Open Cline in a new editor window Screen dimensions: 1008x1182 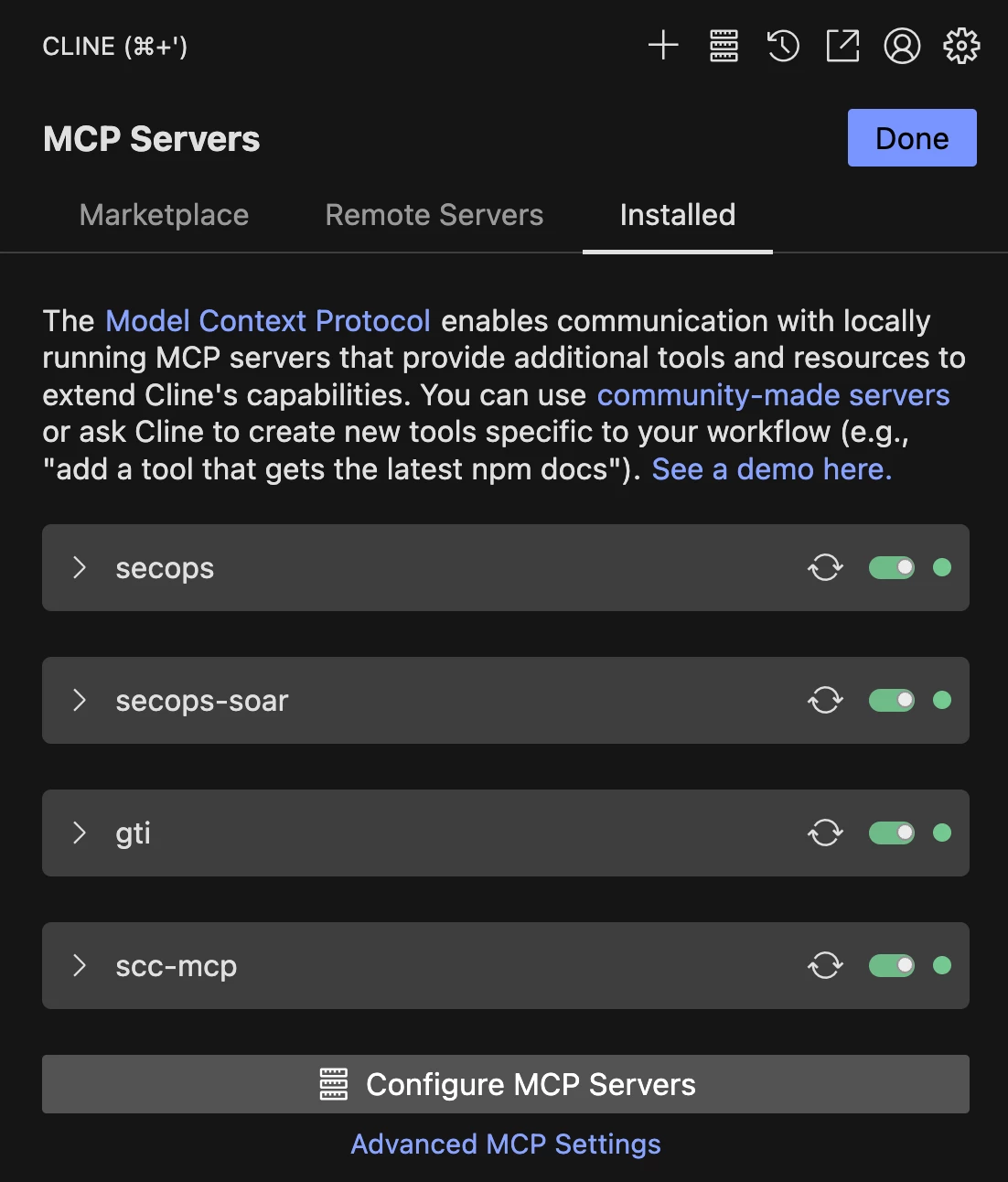click(842, 45)
